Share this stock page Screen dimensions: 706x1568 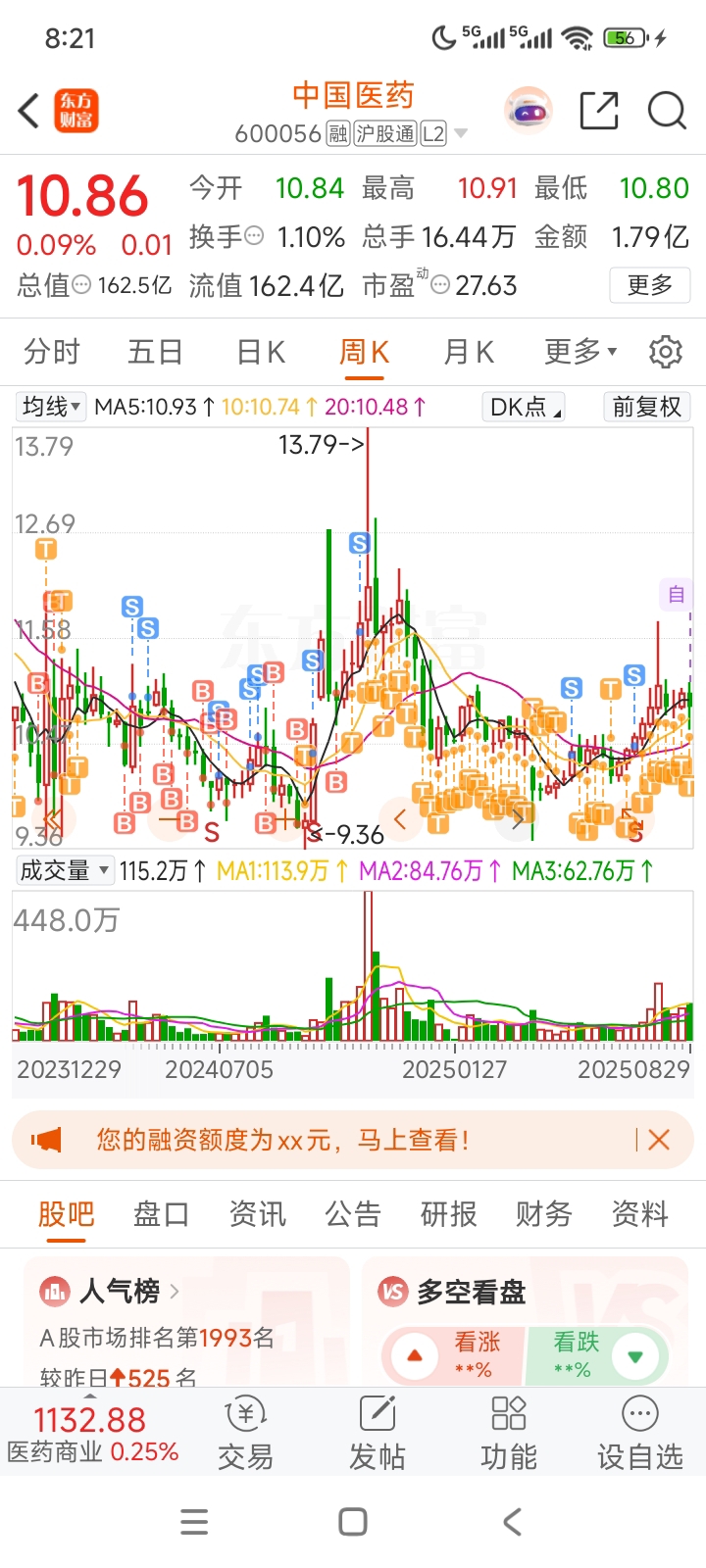(x=598, y=111)
